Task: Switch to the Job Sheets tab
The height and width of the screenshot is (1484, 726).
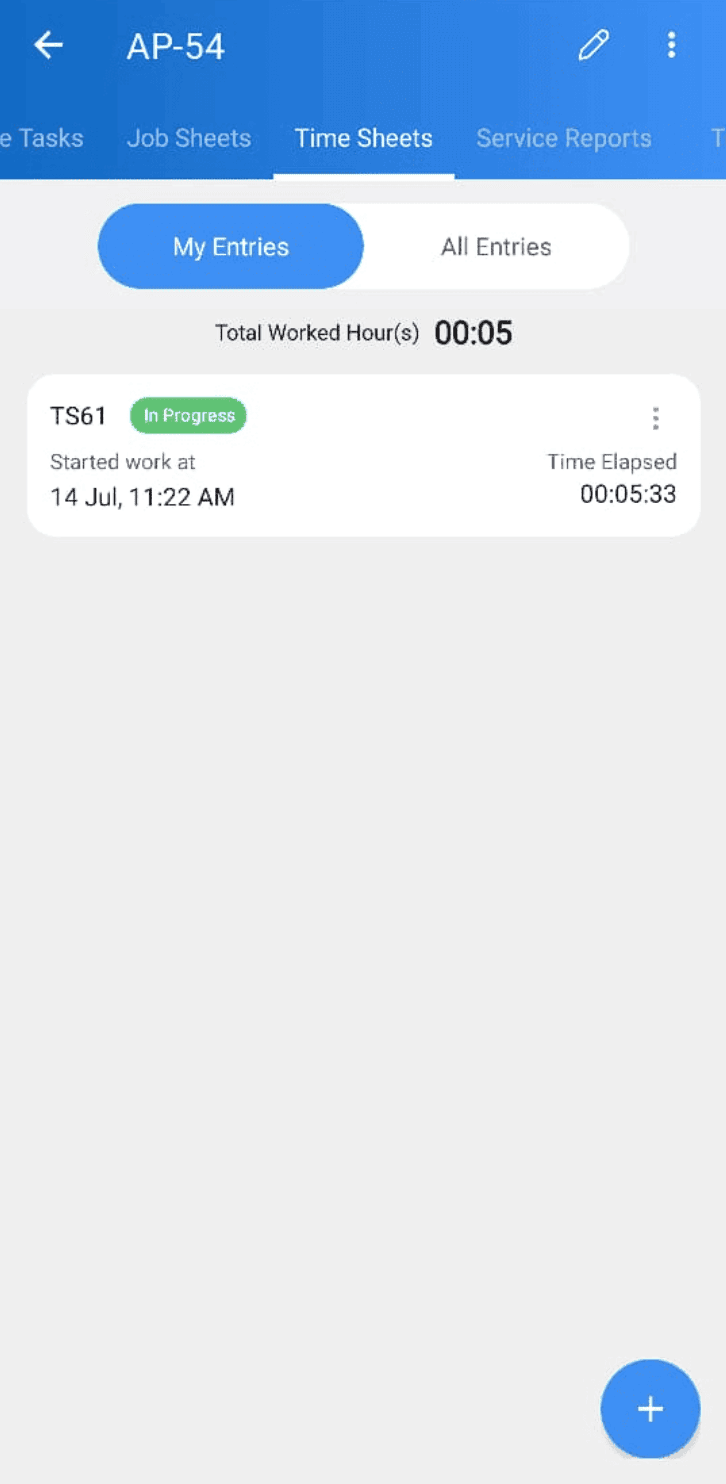Action: tap(189, 138)
